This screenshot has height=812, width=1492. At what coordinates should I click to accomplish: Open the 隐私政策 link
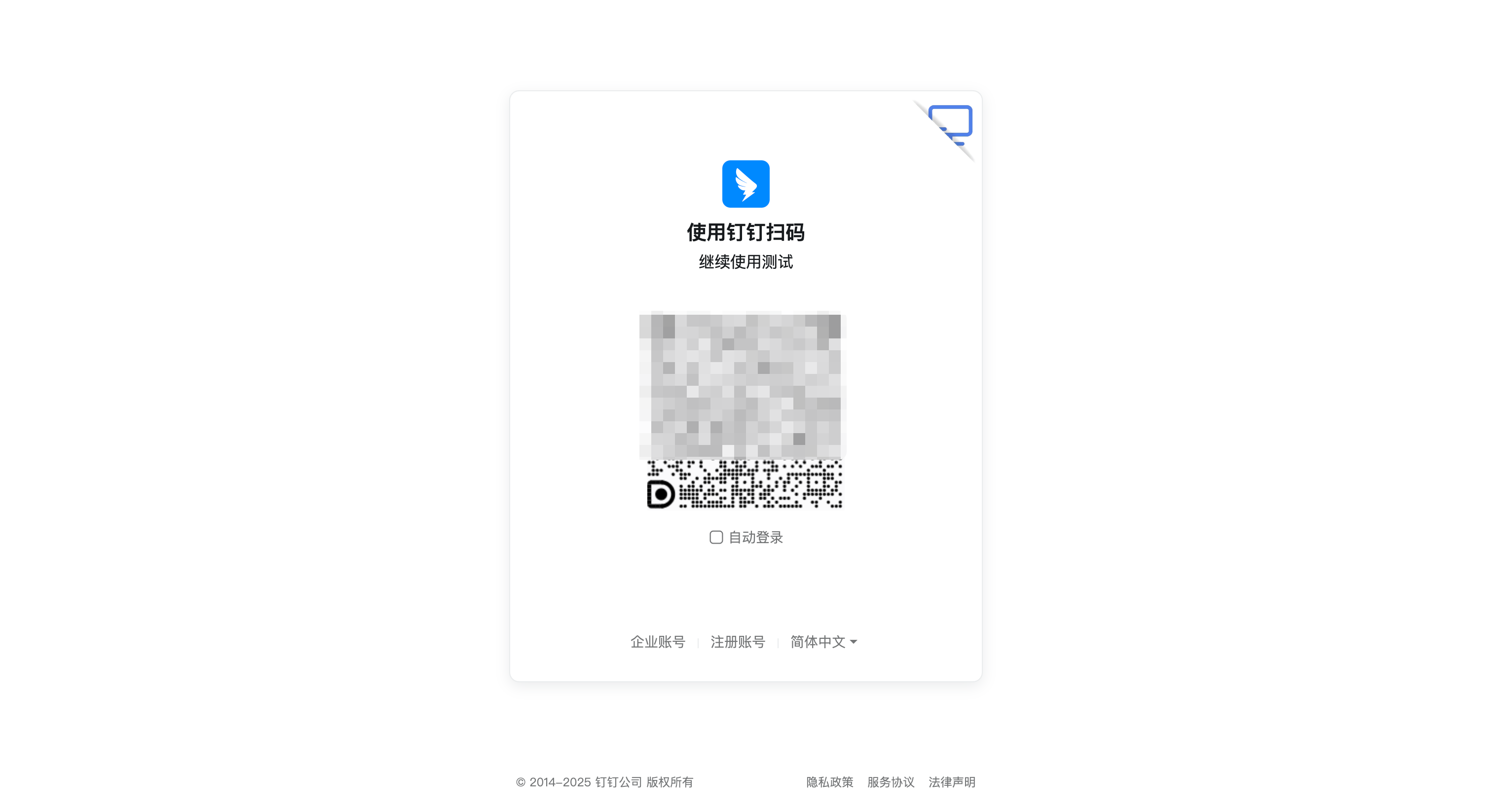829,782
